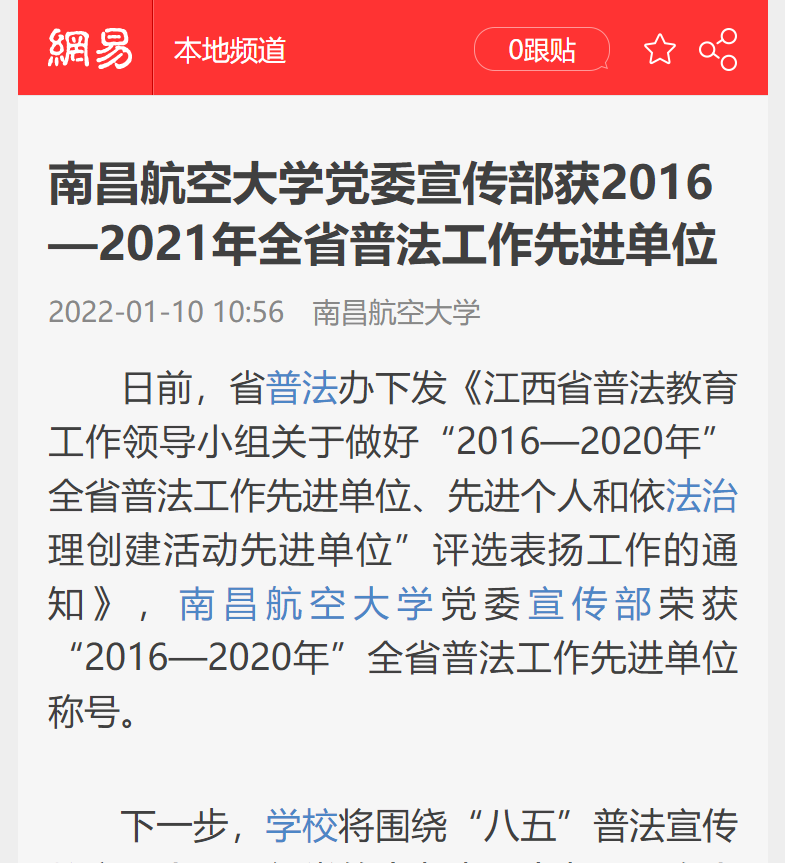785x863 pixels.
Task: Tap the 宣传部 keyword link
Action: click(x=590, y=604)
